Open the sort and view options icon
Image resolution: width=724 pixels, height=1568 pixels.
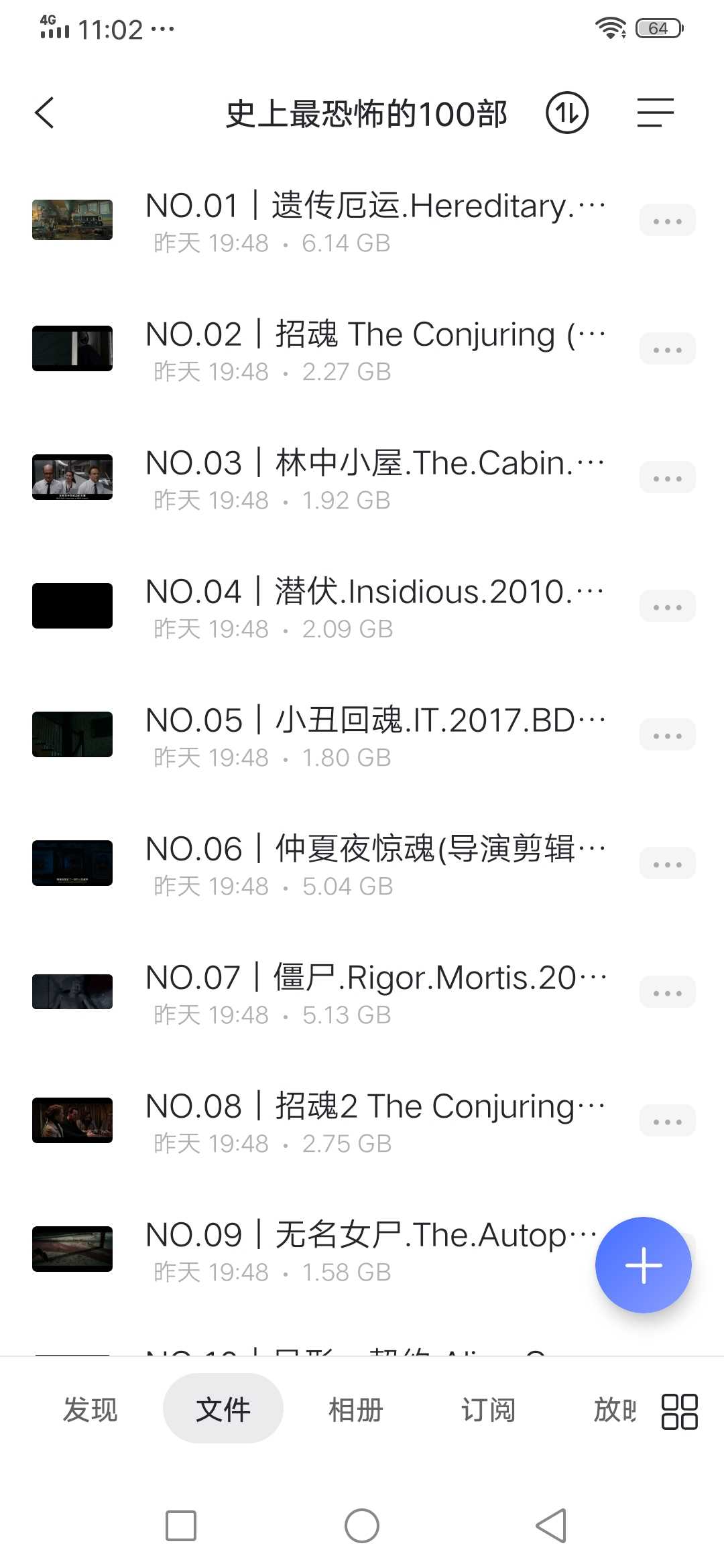coord(656,113)
